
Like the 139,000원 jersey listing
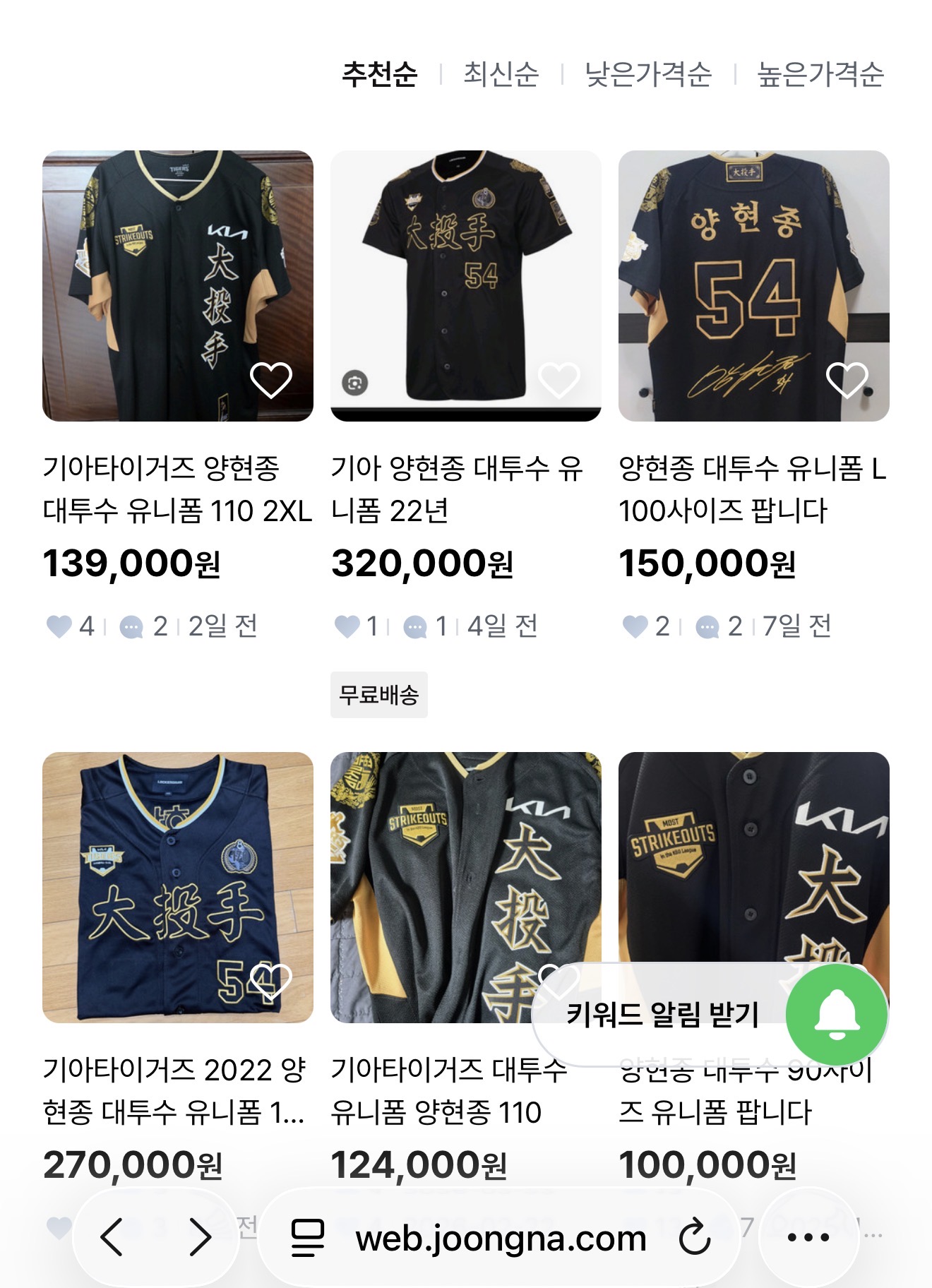271,380
